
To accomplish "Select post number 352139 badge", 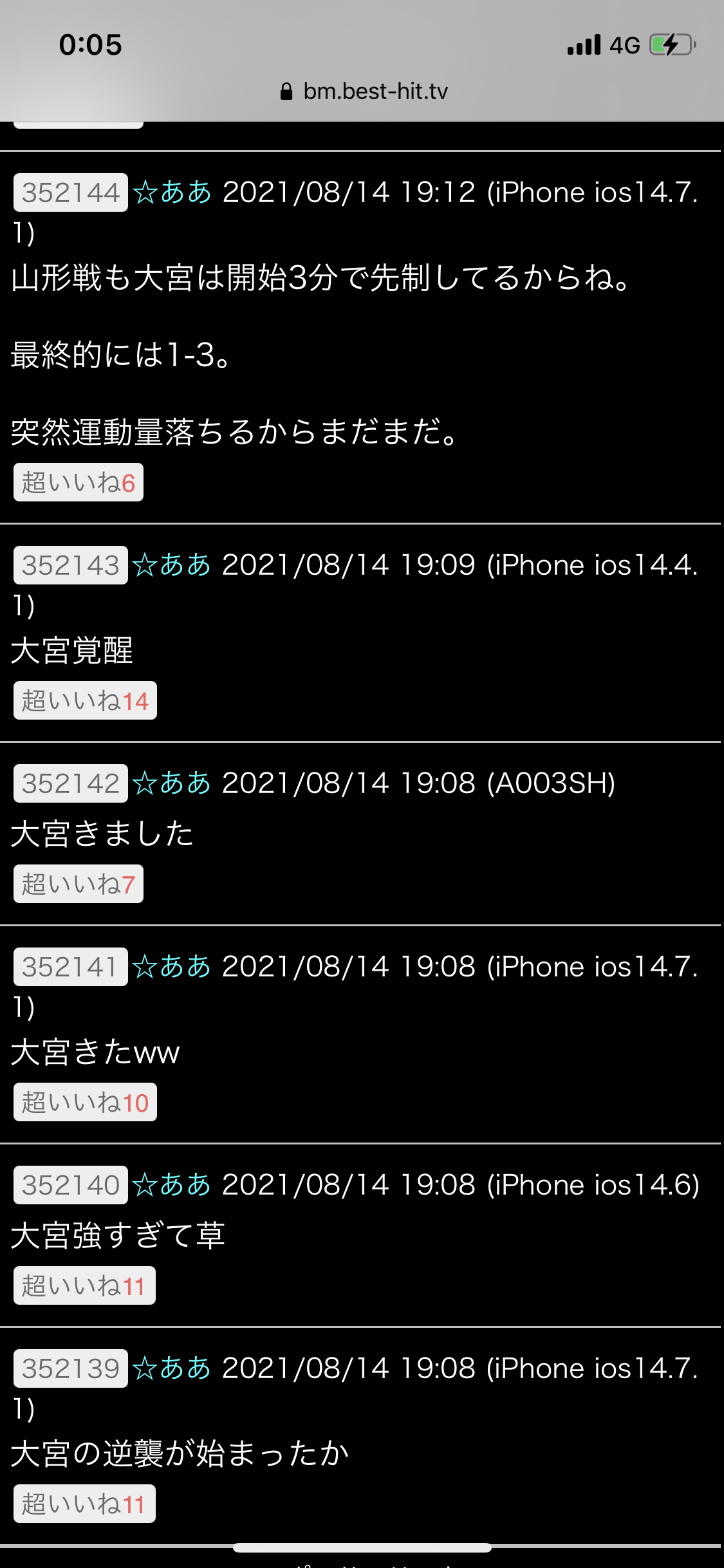I will [71, 1368].
